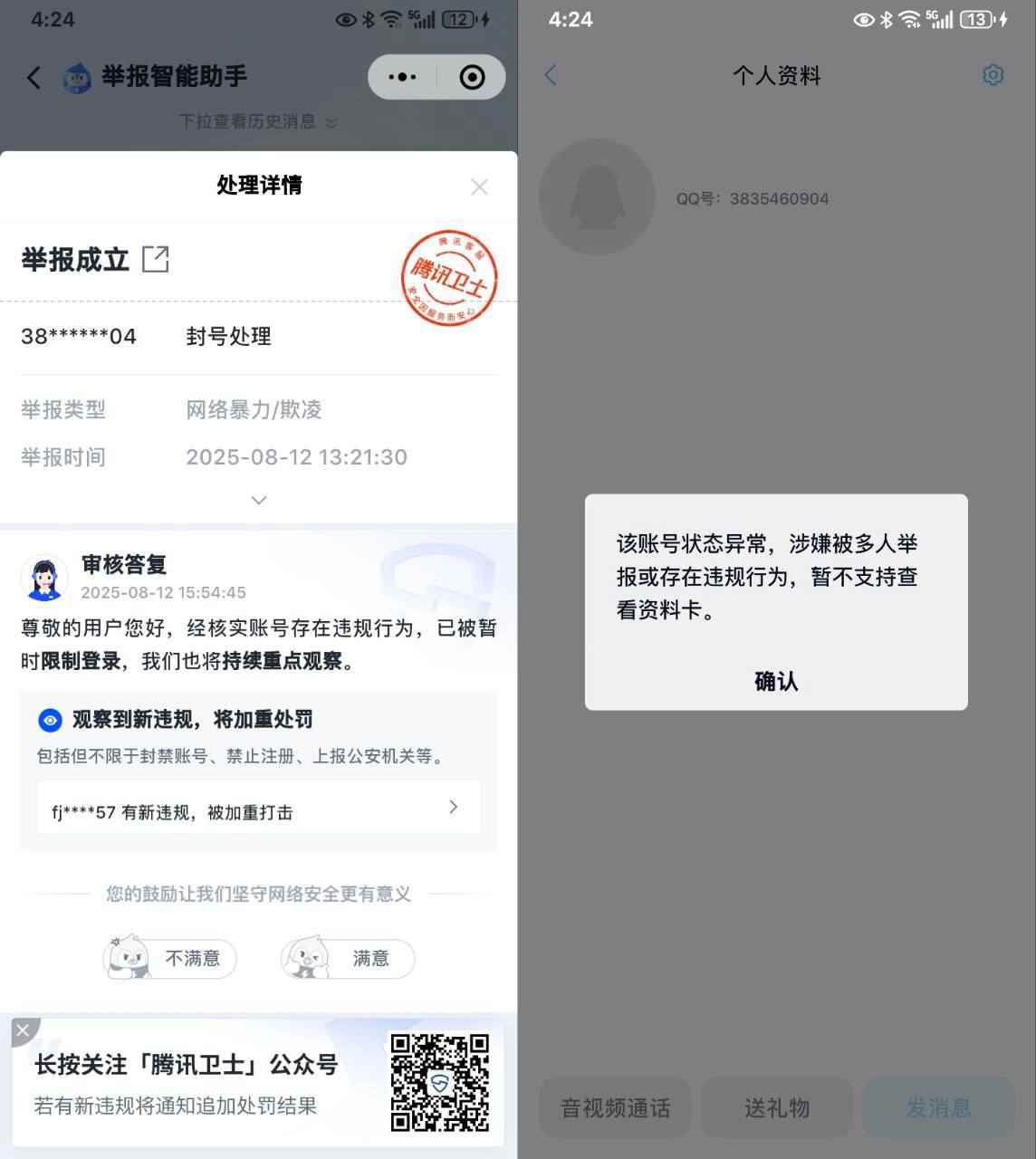Expand more report details below 举报时间
Image resolution: width=1036 pixels, height=1159 pixels.
point(259,500)
